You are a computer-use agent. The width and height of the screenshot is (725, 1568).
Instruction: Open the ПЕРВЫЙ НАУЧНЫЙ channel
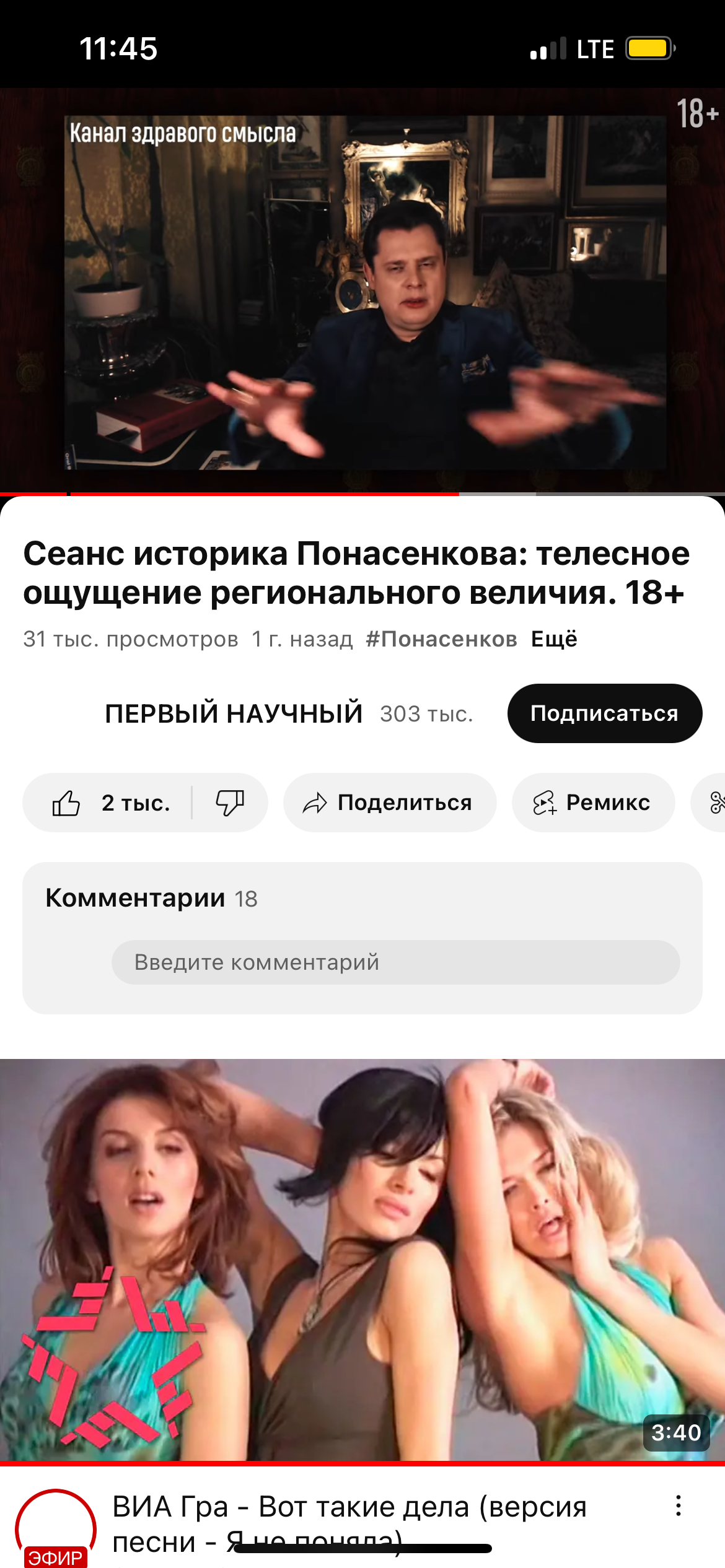(234, 713)
